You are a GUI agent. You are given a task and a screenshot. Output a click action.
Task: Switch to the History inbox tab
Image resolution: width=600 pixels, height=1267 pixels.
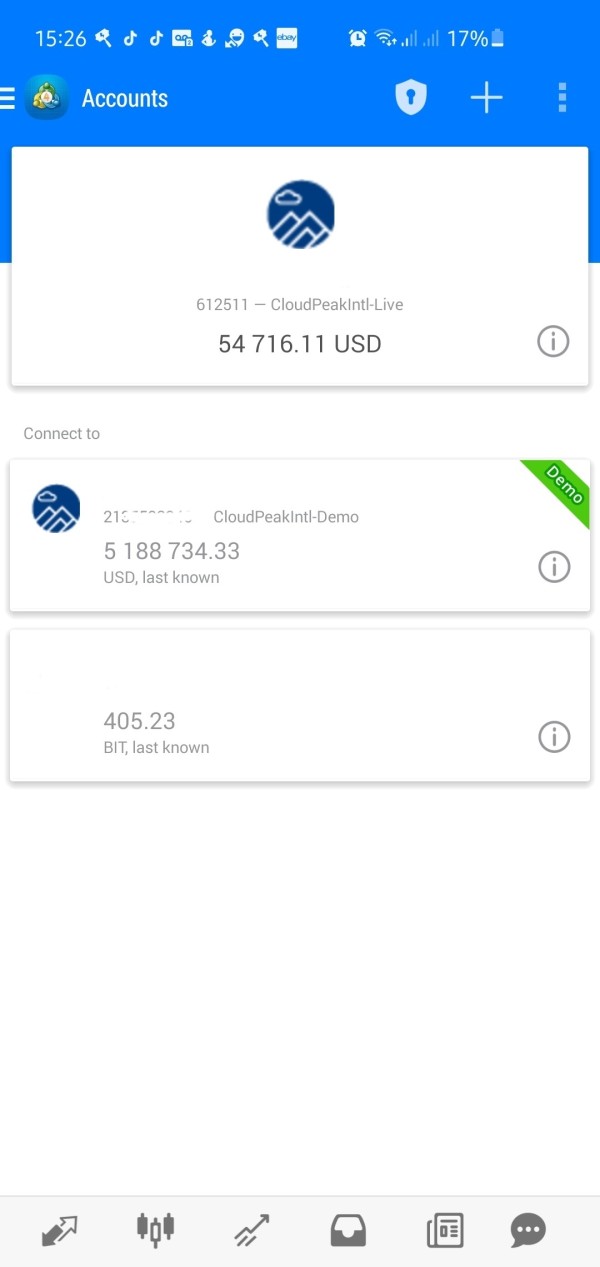point(348,1231)
